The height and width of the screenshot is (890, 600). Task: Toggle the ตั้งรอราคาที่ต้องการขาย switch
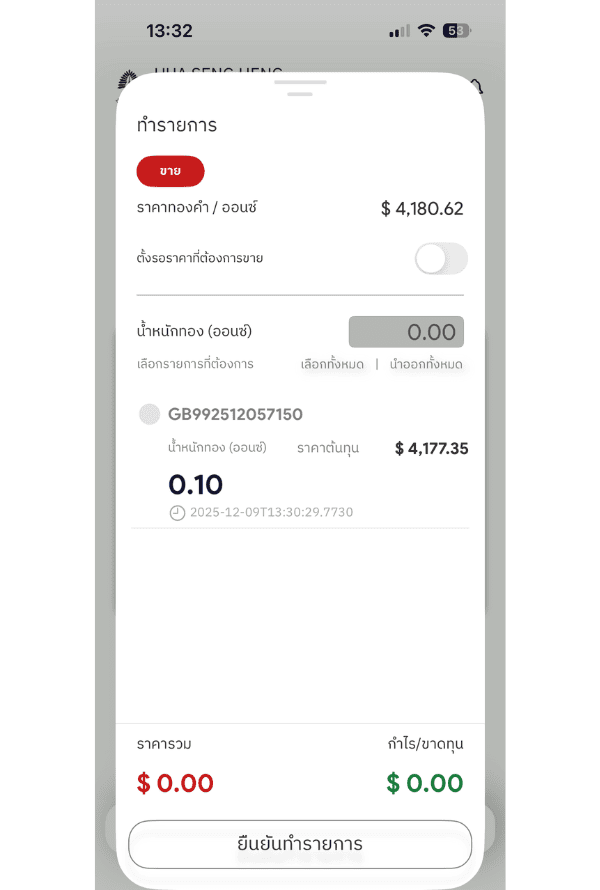(x=441, y=259)
